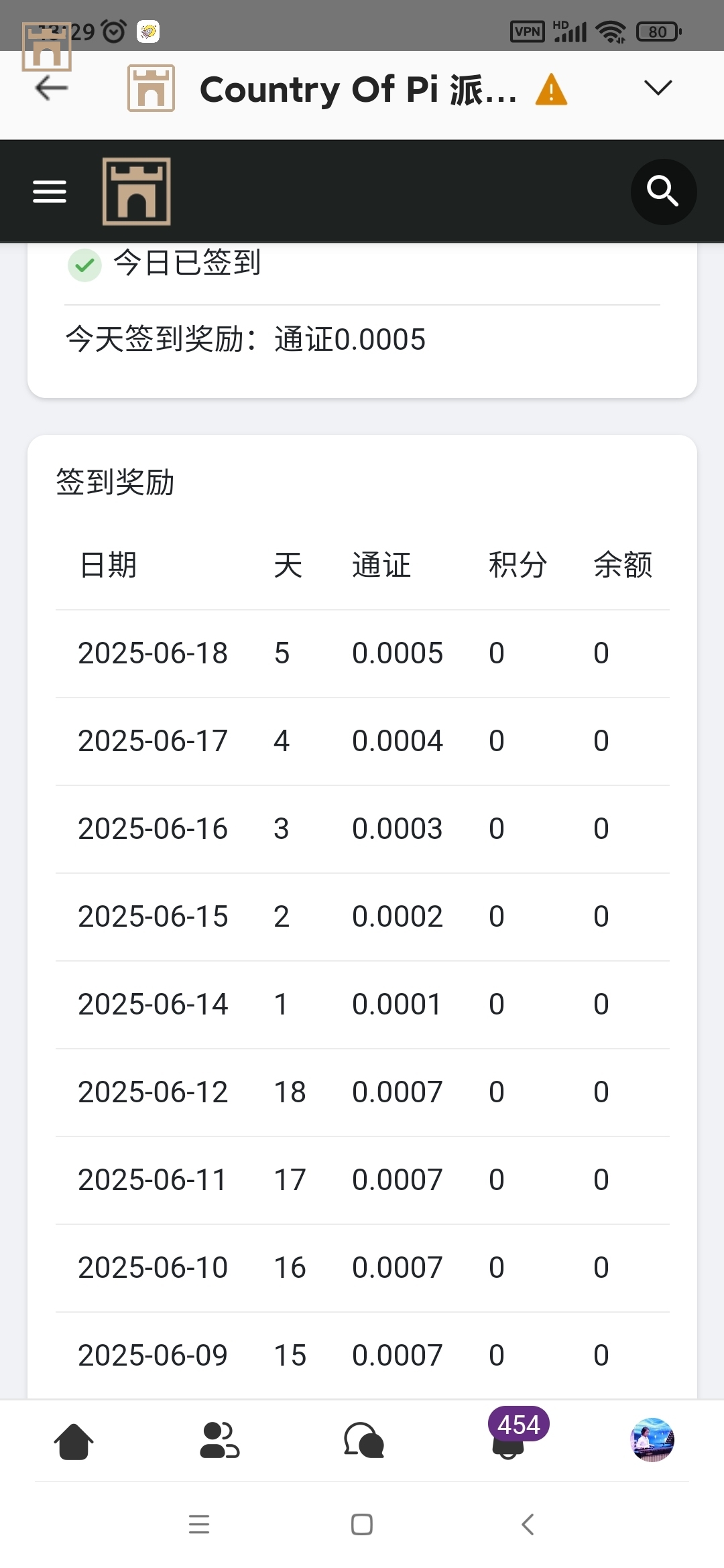This screenshot has width=724, height=1568.
Task: Tap the castle logo in the dark header
Action: pyautogui.click(x=137, y=192)
